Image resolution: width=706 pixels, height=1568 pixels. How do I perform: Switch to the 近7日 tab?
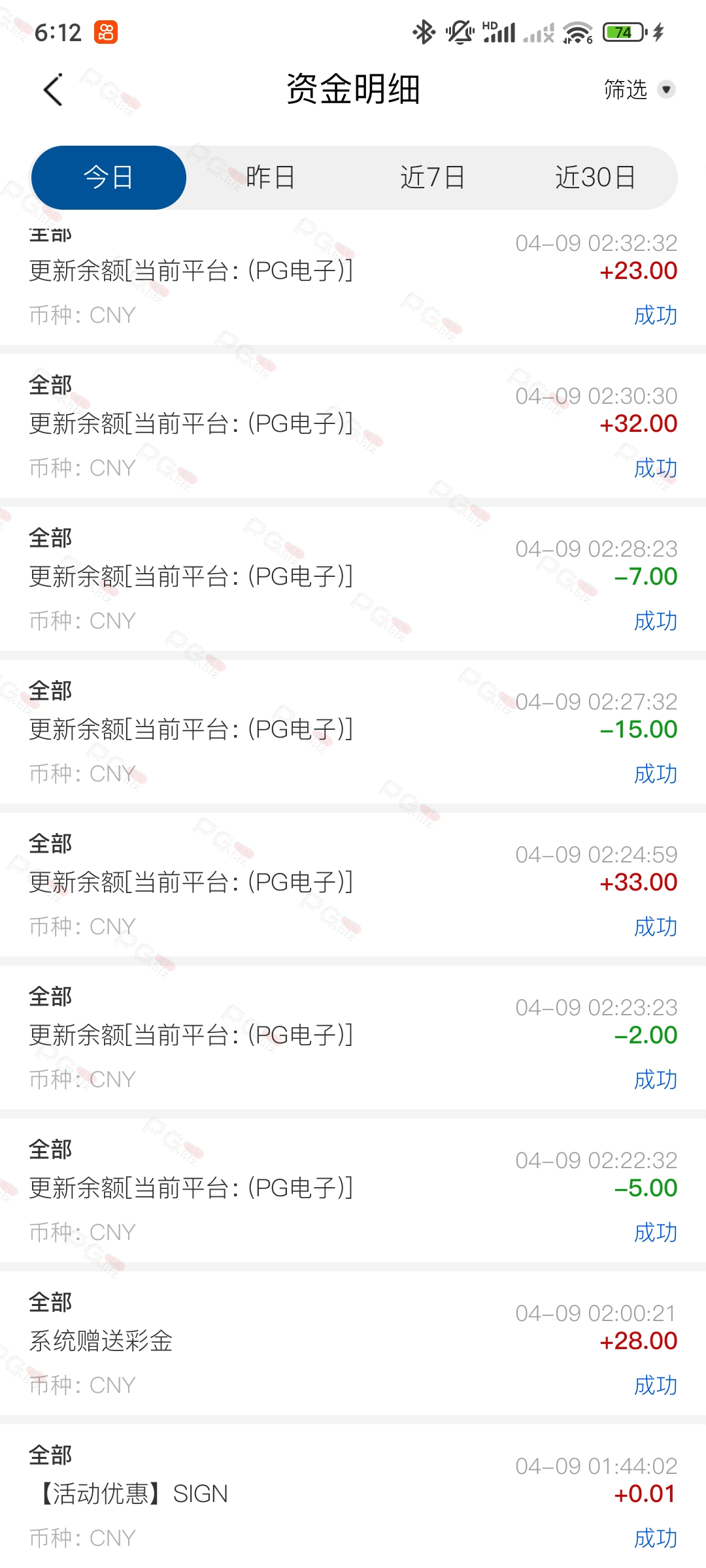433,178
